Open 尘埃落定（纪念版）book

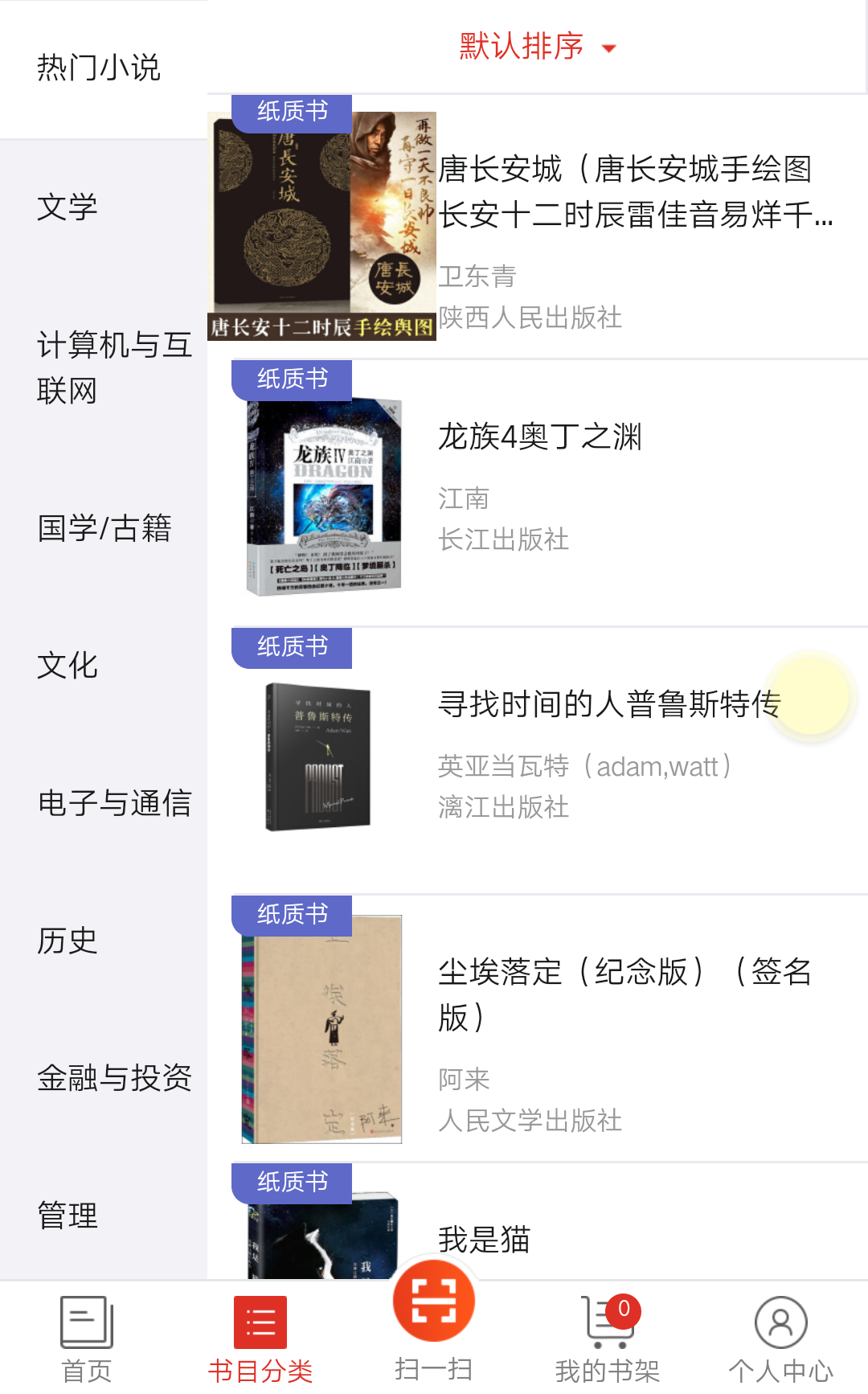(x=538, y=1028)
